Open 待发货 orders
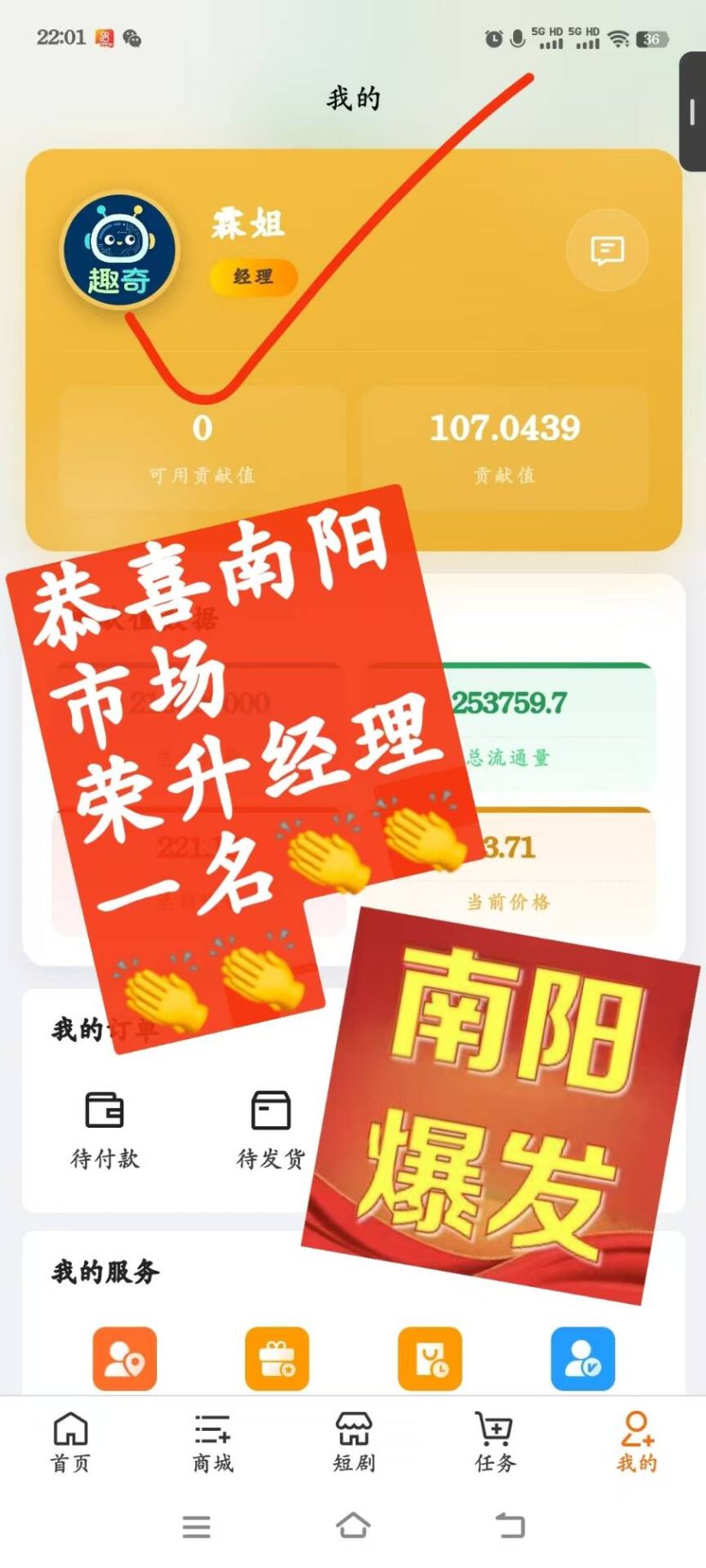Image resolution: width=706 pixels, height=1568 pixels. 271,1129
